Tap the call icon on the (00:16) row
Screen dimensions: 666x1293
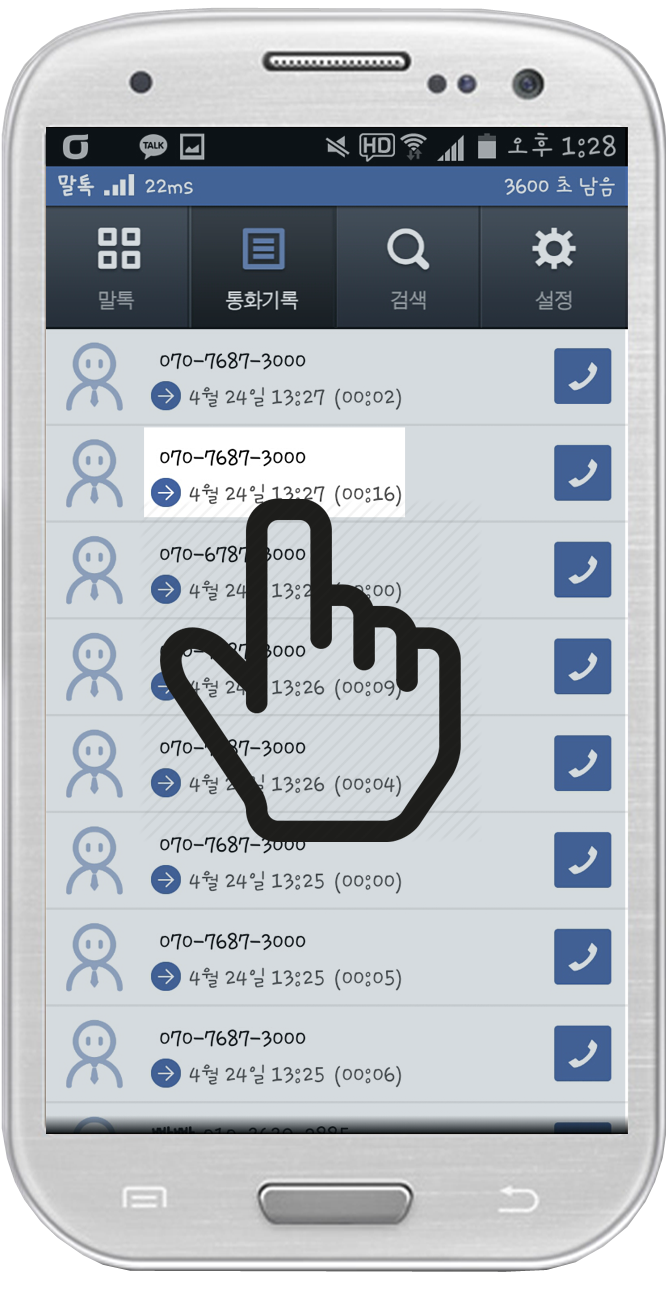[582, 474]
